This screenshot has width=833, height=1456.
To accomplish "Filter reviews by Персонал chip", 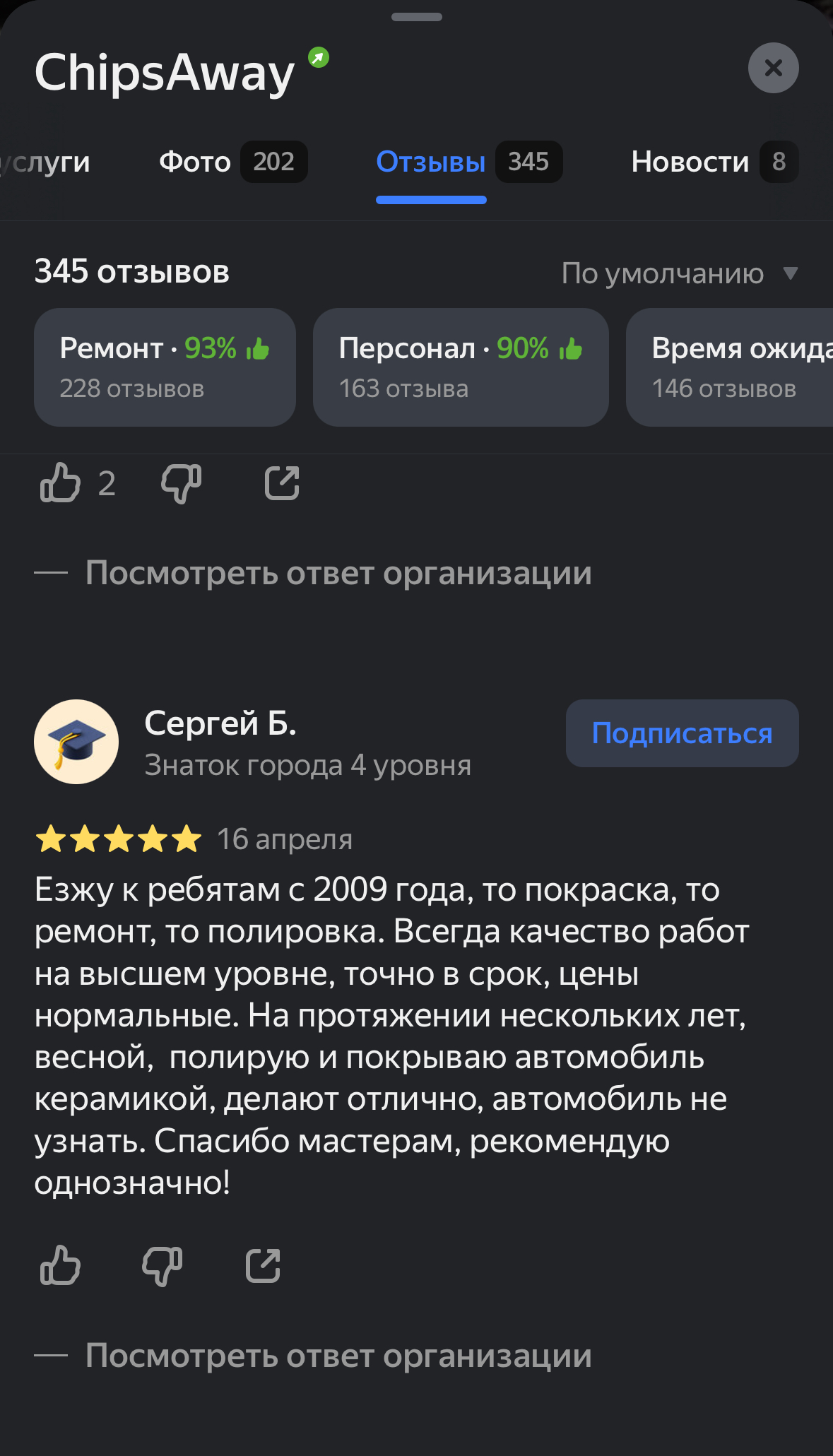I will [x=460, y=367].
